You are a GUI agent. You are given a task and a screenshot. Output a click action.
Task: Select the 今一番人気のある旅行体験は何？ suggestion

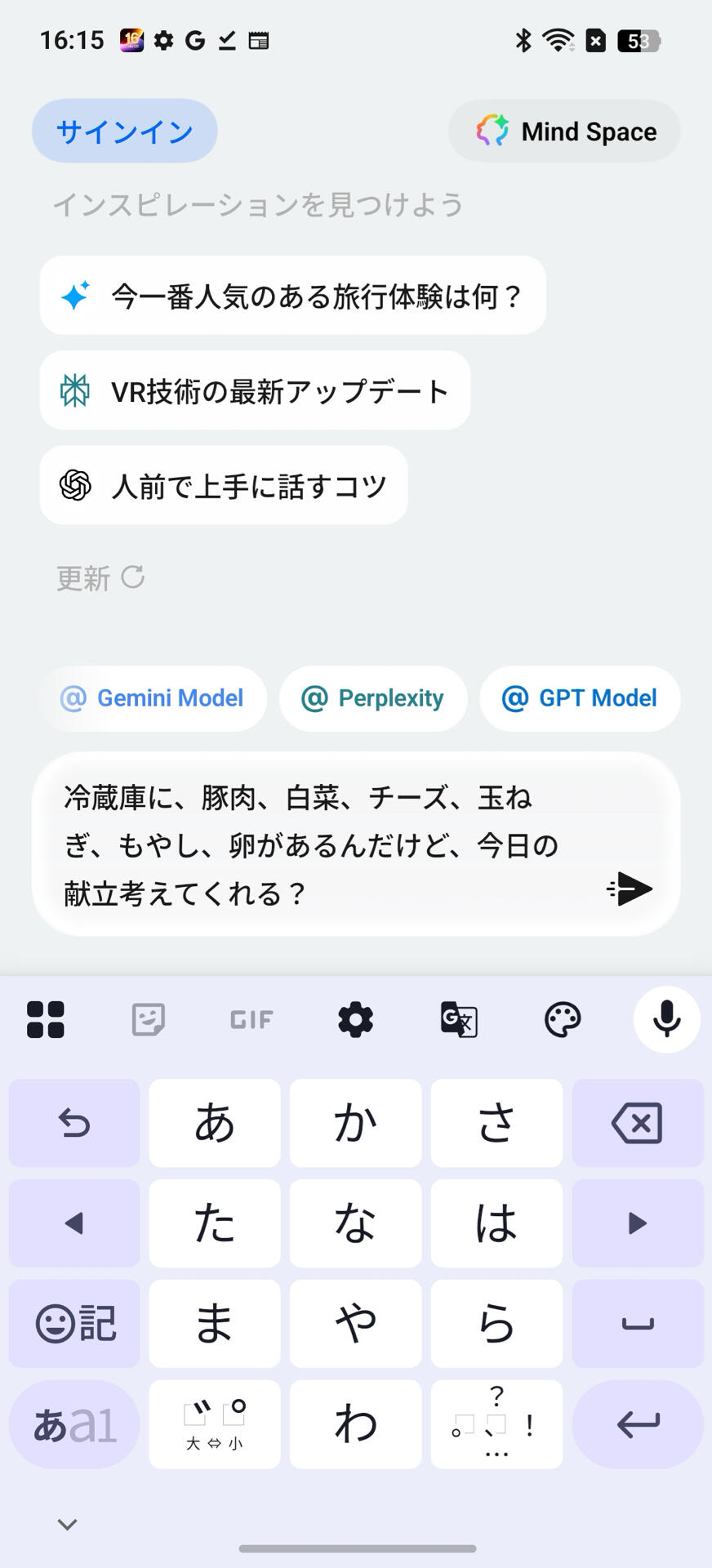coord(292,296)
